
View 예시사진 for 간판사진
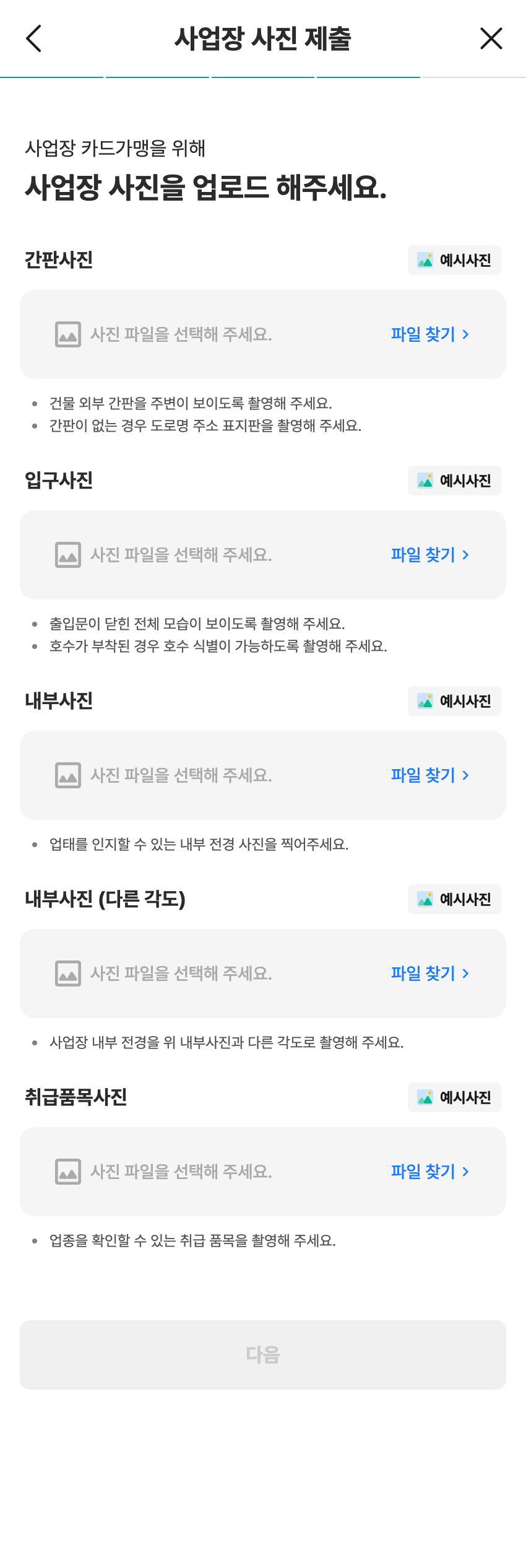[454, 260]
